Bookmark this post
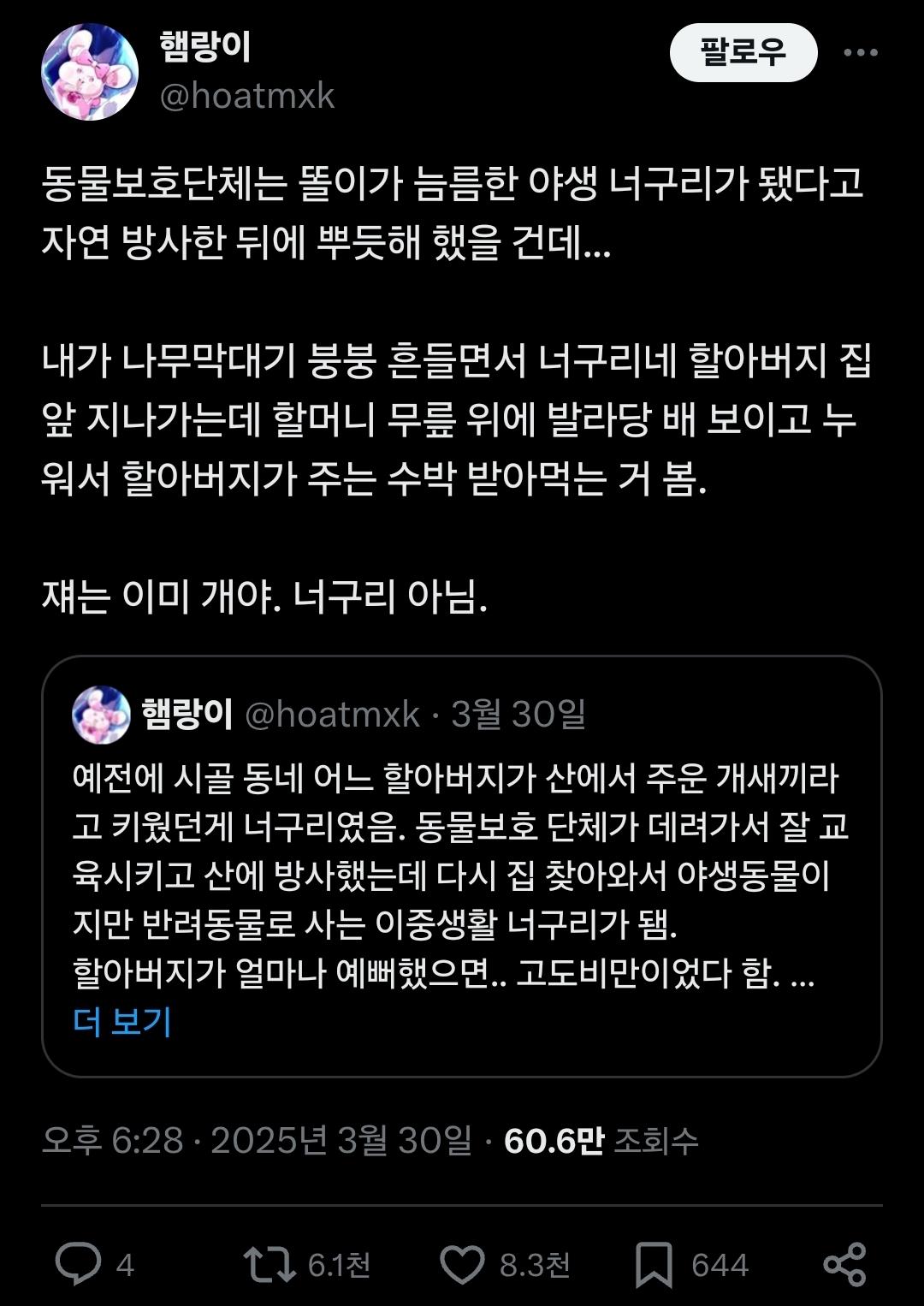Image resolution: width=924 pixels, height=1306 pixels. [x=654, y=1264]
